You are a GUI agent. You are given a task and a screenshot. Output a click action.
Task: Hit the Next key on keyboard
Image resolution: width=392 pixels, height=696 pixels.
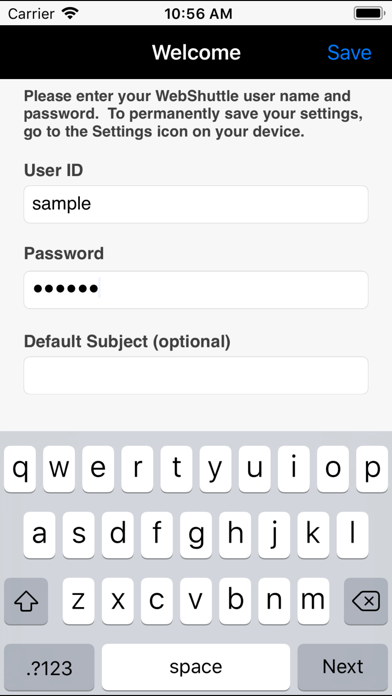[343, 666]
